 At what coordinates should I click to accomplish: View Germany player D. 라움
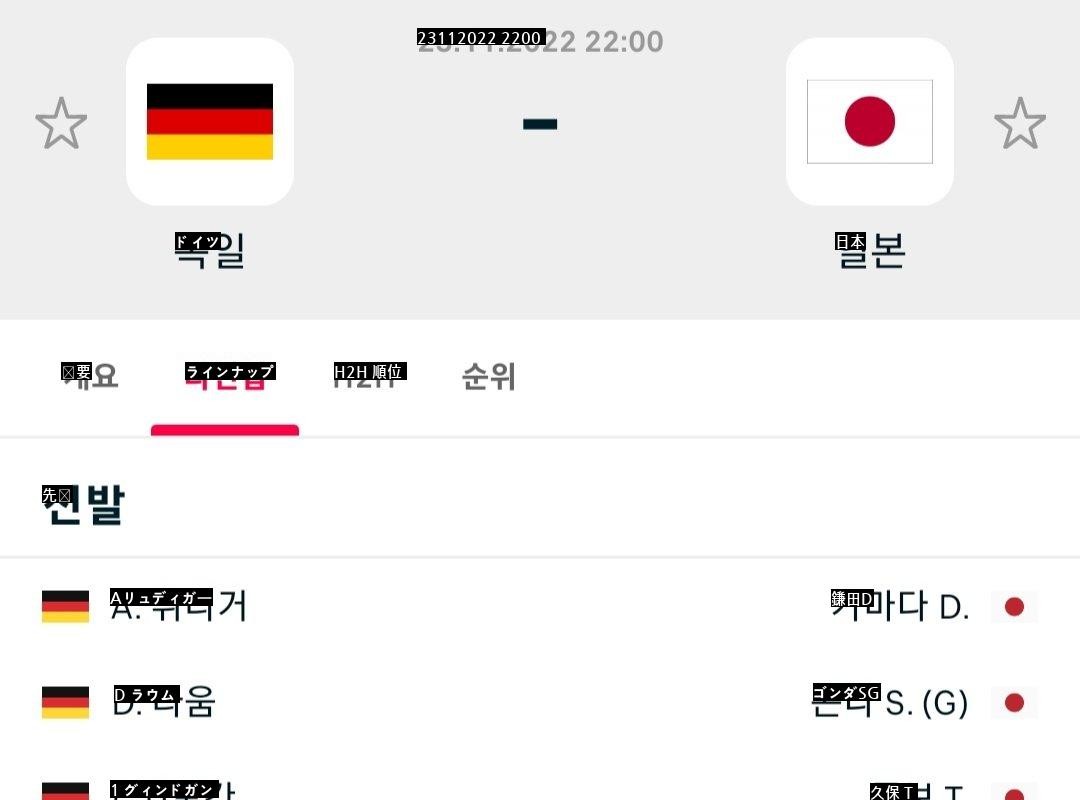(165, 702)
